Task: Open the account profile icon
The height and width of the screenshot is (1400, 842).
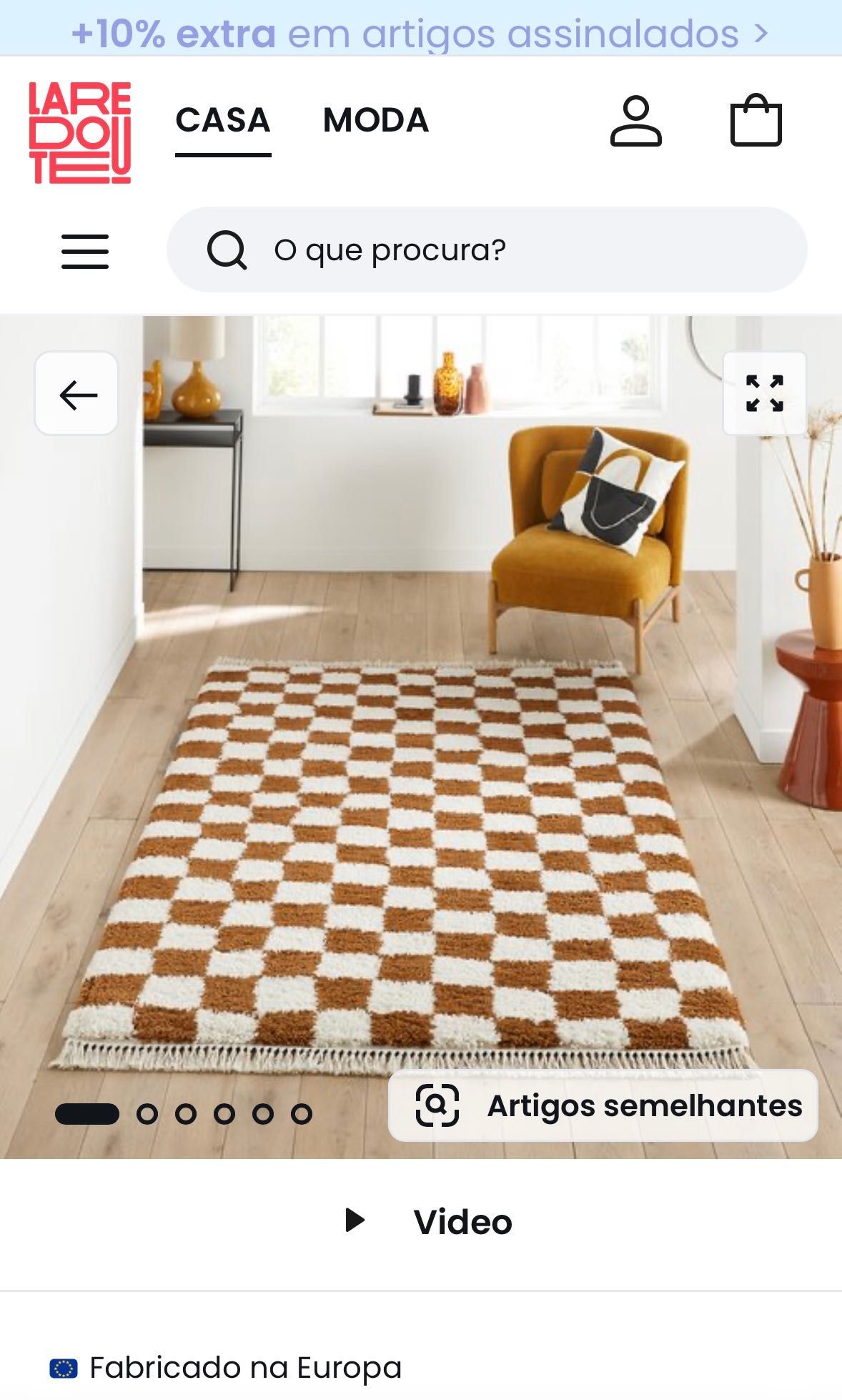Action: coord(635,122)
